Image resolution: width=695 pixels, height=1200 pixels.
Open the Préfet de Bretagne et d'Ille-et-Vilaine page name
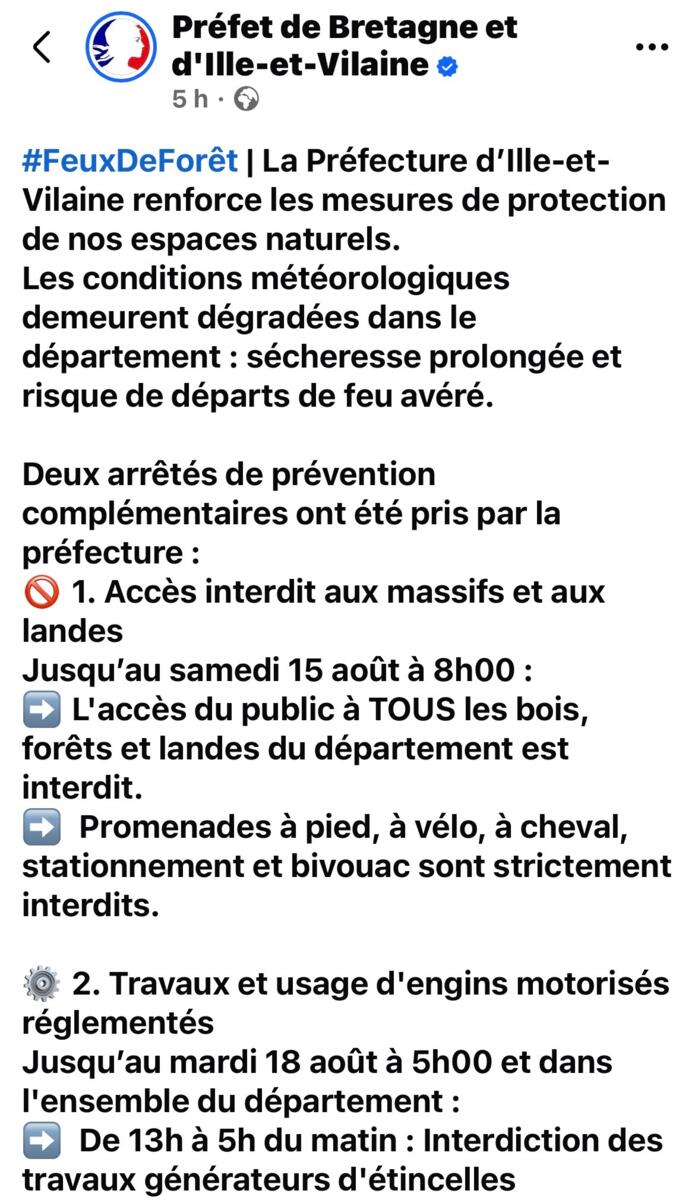[x=345, y=46]
